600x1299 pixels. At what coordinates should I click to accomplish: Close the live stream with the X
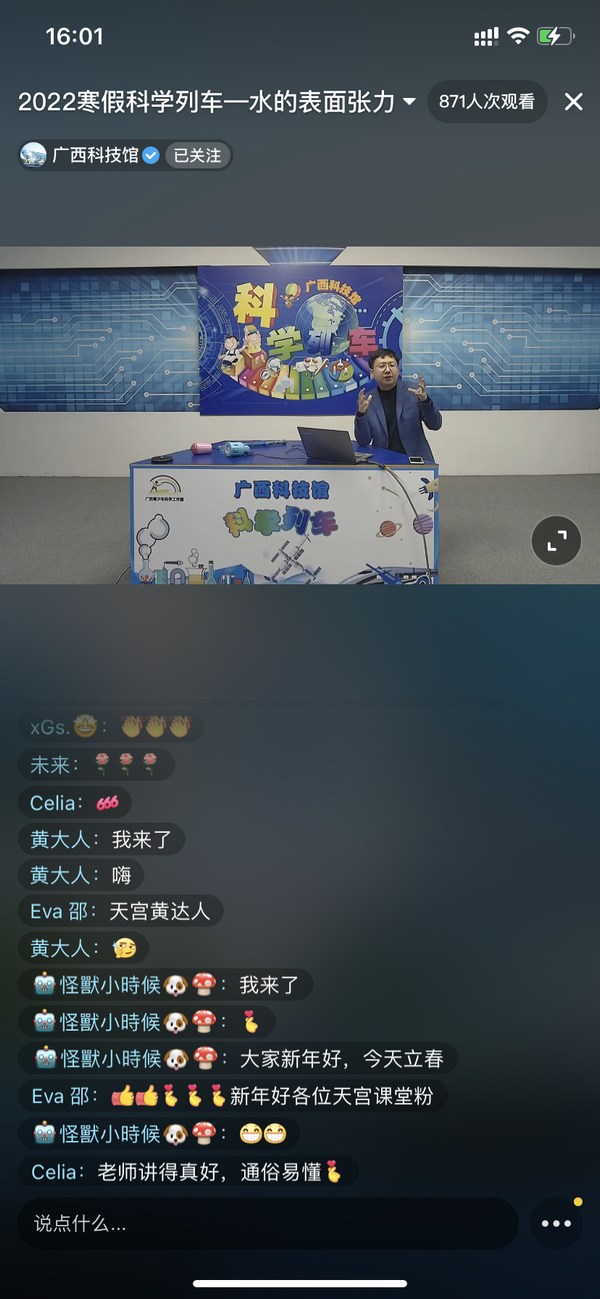pyautogui.click(x=573, y=102)
